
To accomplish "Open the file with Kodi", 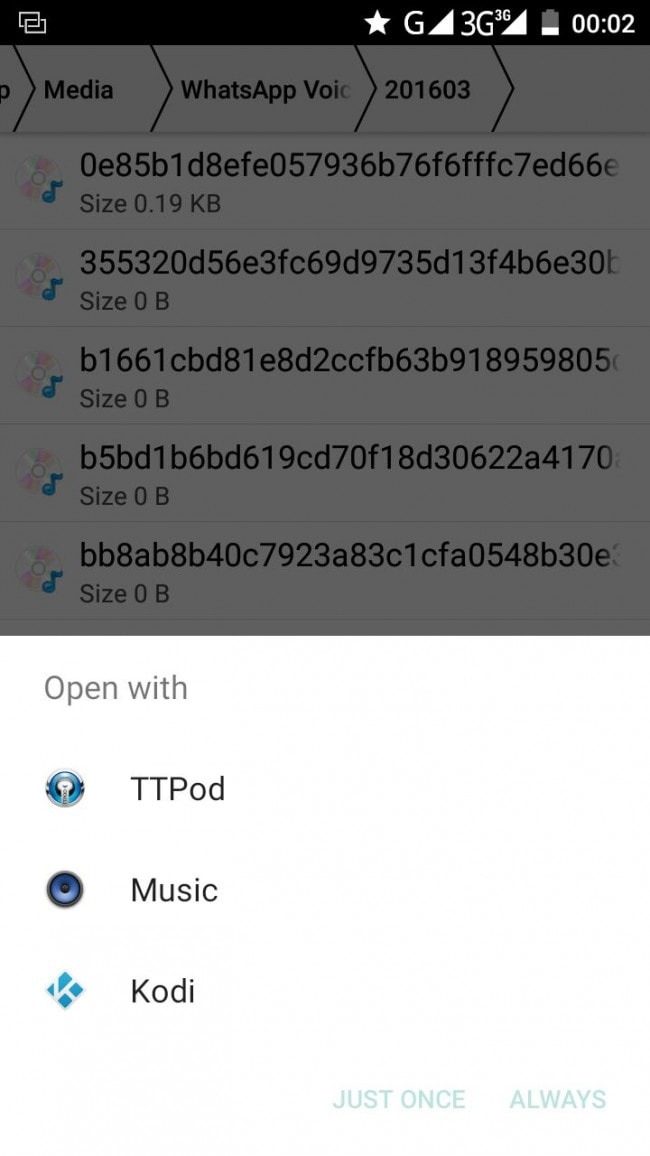I will [162, 991].
